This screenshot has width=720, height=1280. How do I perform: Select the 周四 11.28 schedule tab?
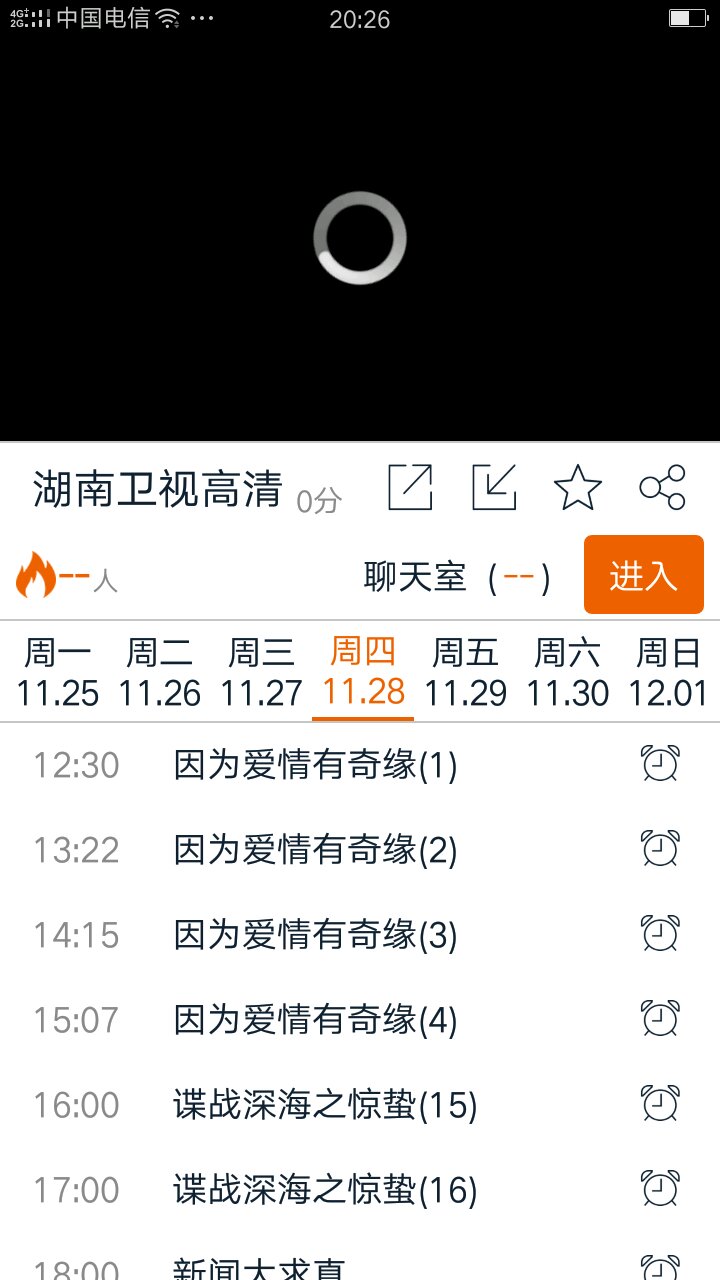[x=363, y=672]
